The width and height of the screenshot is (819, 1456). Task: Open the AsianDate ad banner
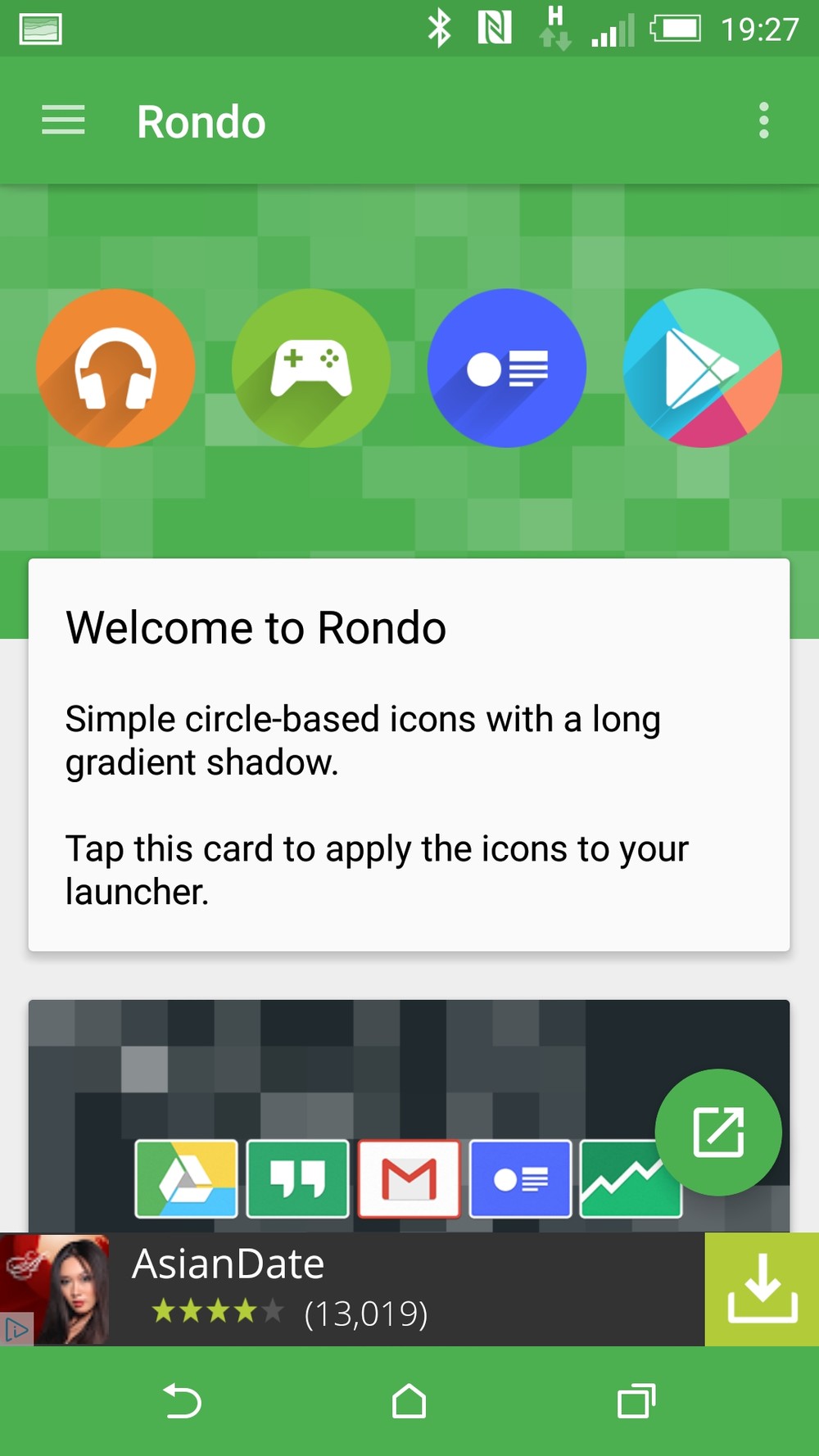[352, 1289]
